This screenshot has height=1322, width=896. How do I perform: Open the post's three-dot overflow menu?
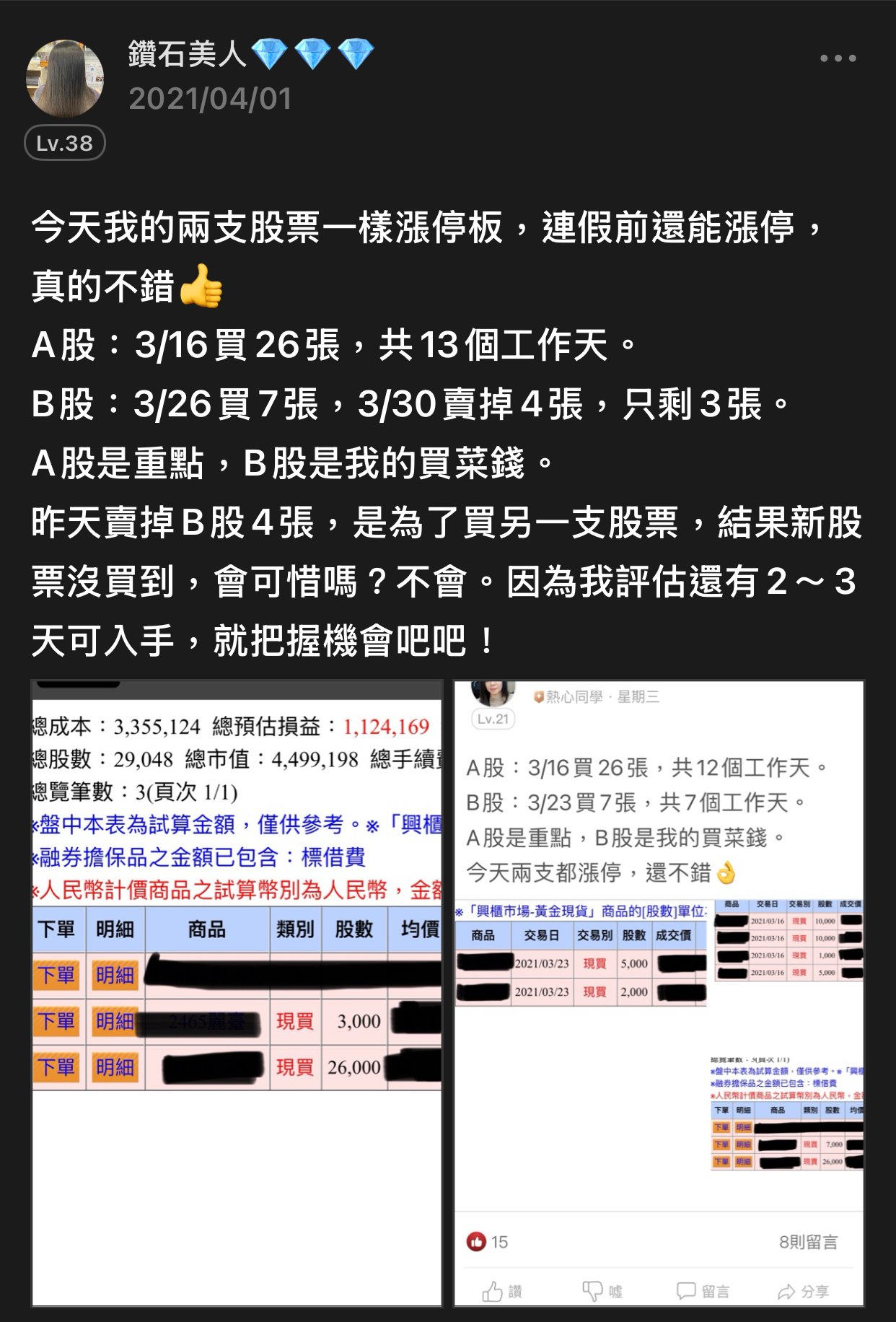[x=838, y=58]
